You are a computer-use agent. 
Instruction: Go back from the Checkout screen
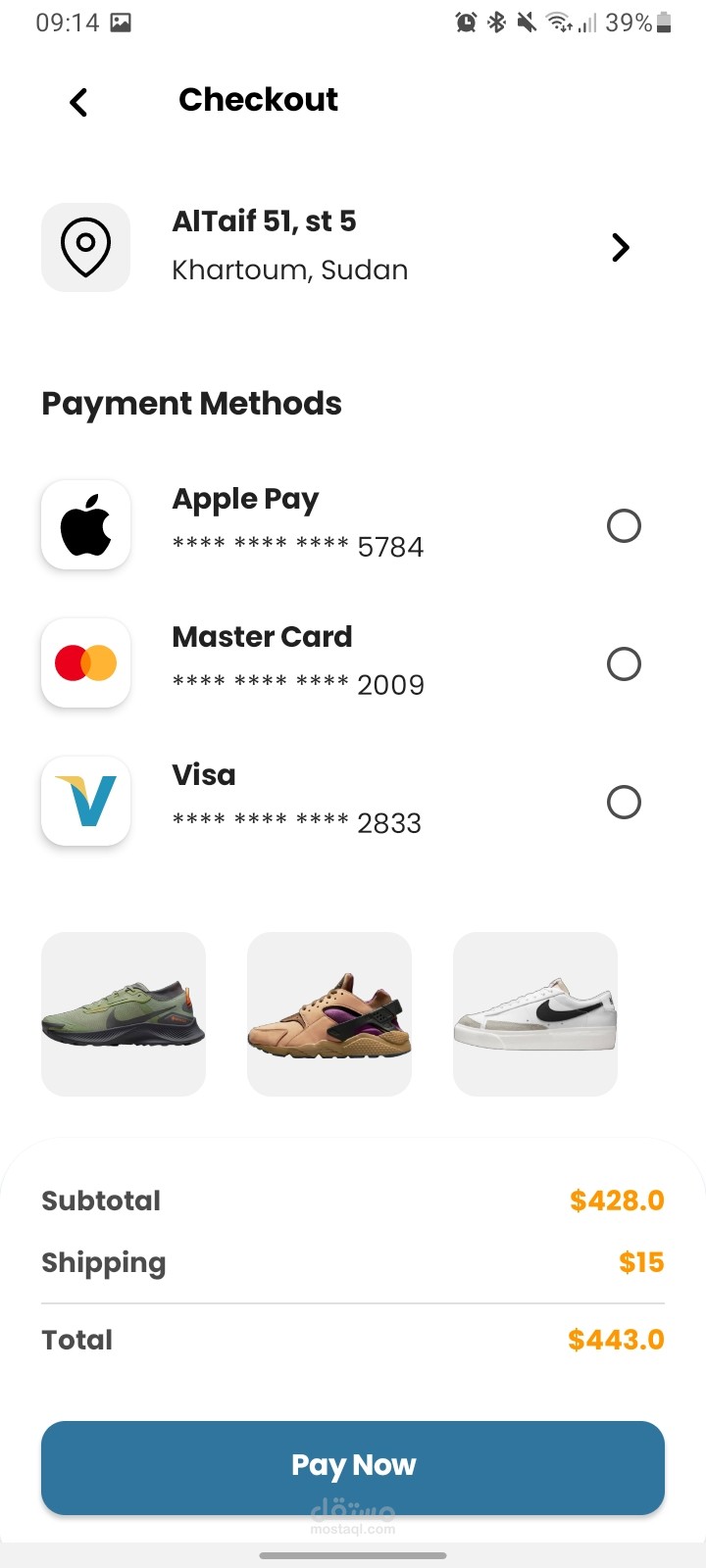(x=79, y=102)
